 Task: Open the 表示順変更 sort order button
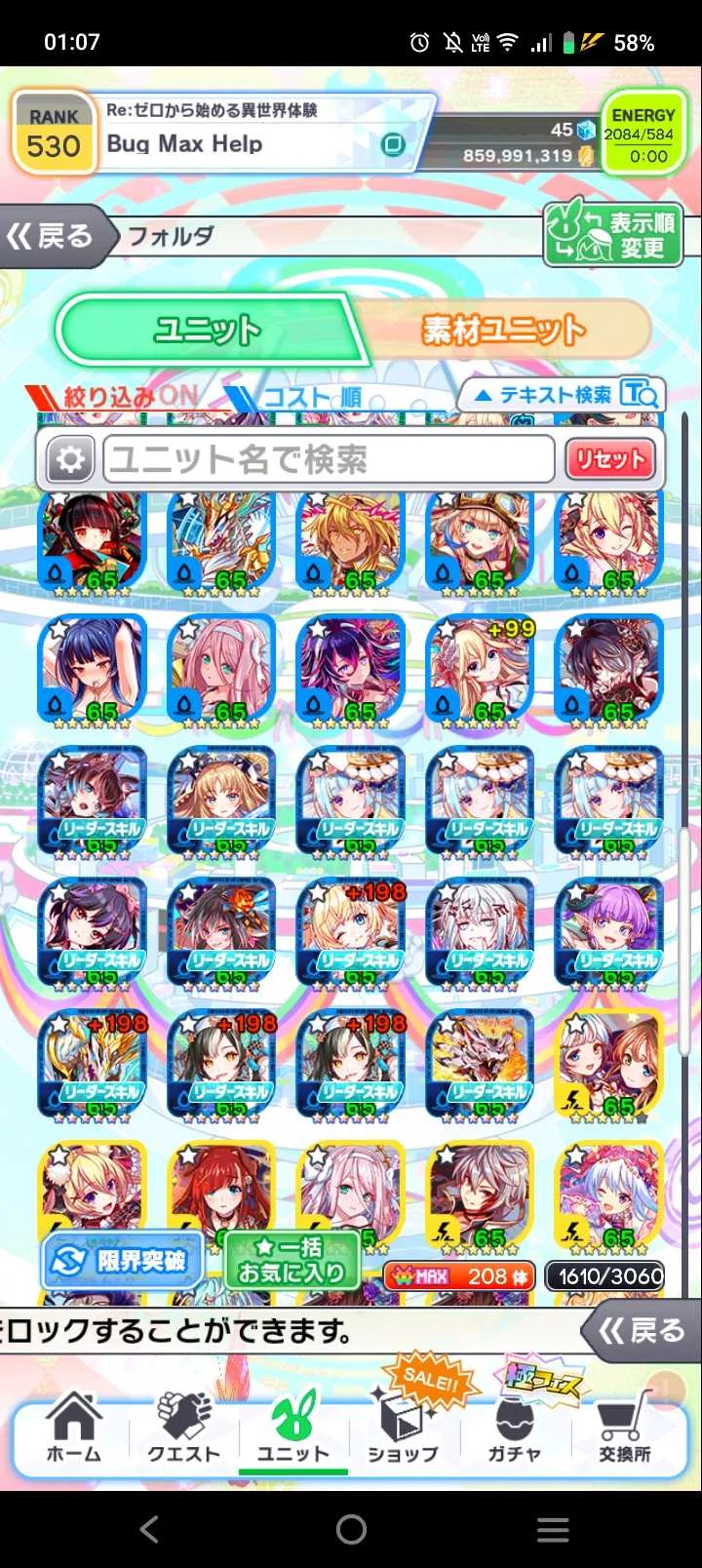(612, 235)
